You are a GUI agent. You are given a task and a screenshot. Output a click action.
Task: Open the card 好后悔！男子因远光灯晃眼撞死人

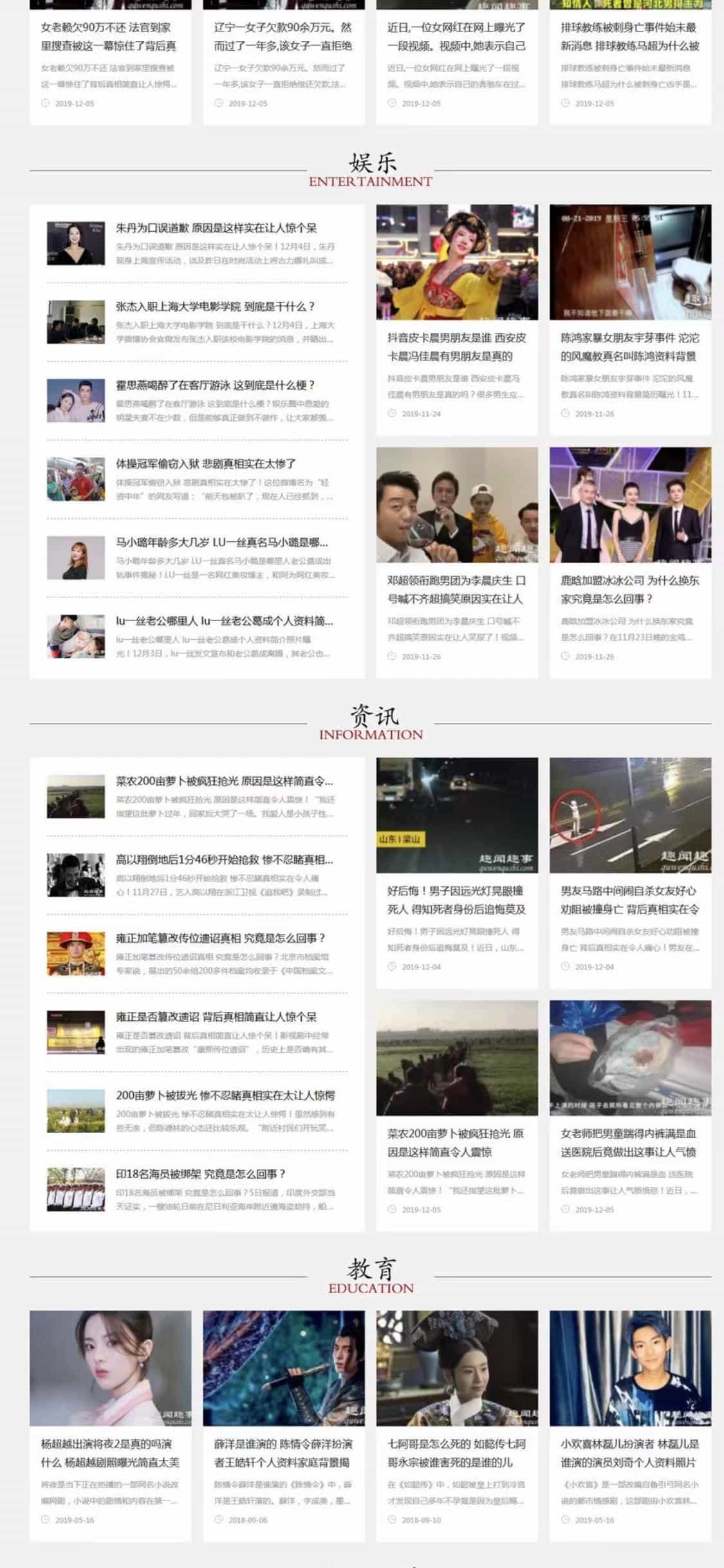[456, 899]
